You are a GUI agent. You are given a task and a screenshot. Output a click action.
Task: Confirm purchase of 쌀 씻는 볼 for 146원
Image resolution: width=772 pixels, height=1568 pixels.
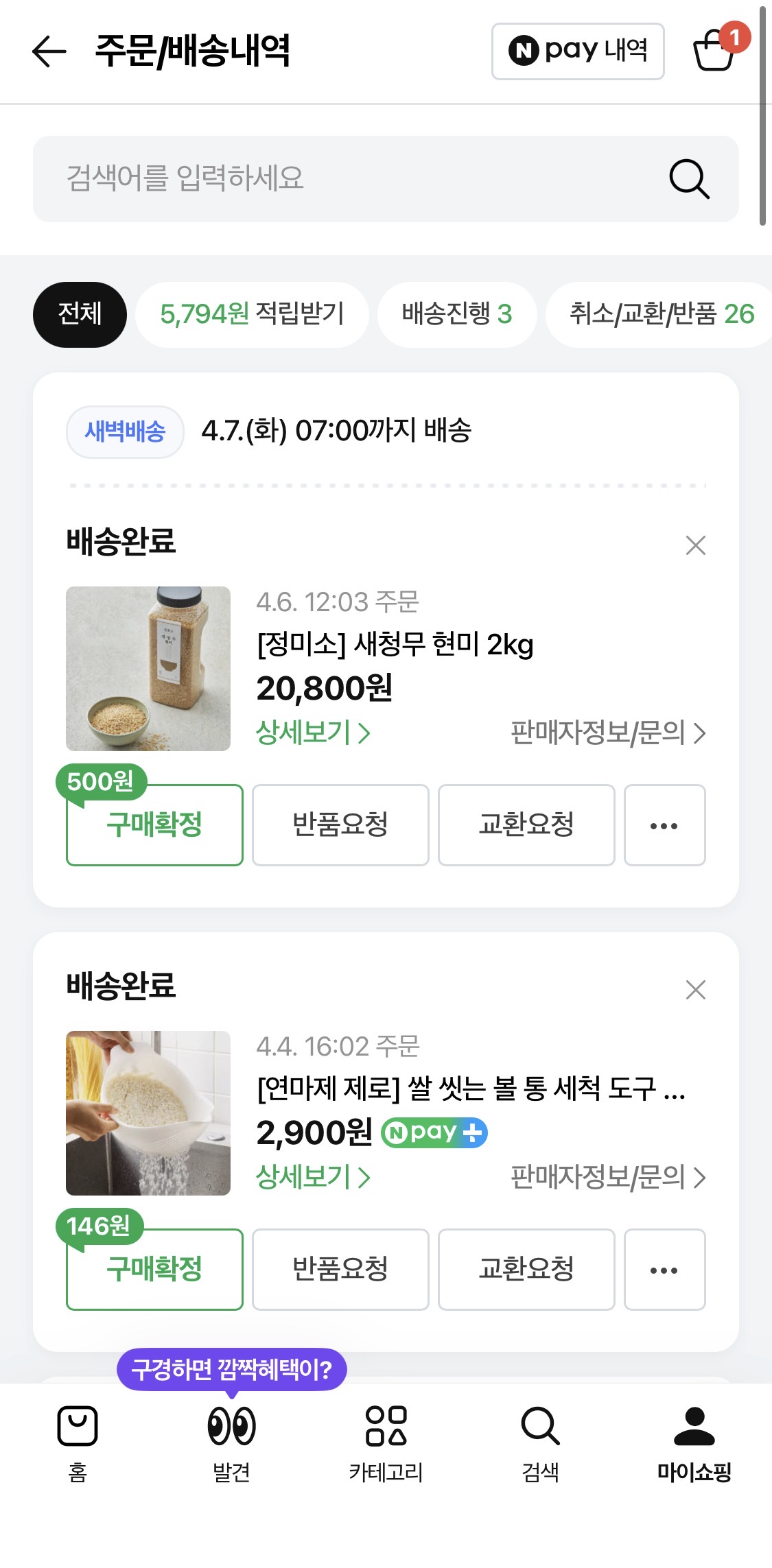pyautogui.click(x=154, y=1269)
